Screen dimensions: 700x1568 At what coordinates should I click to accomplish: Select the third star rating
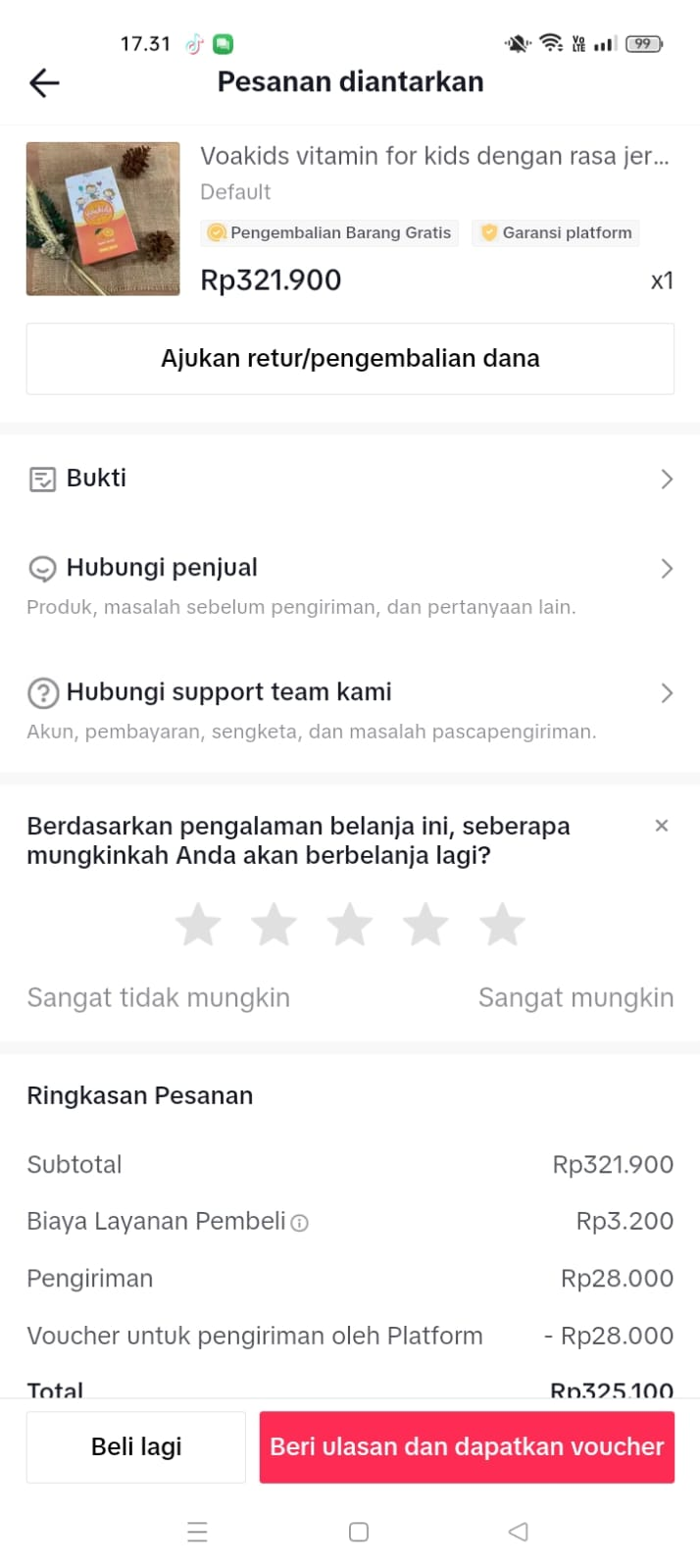coord(350,925)
